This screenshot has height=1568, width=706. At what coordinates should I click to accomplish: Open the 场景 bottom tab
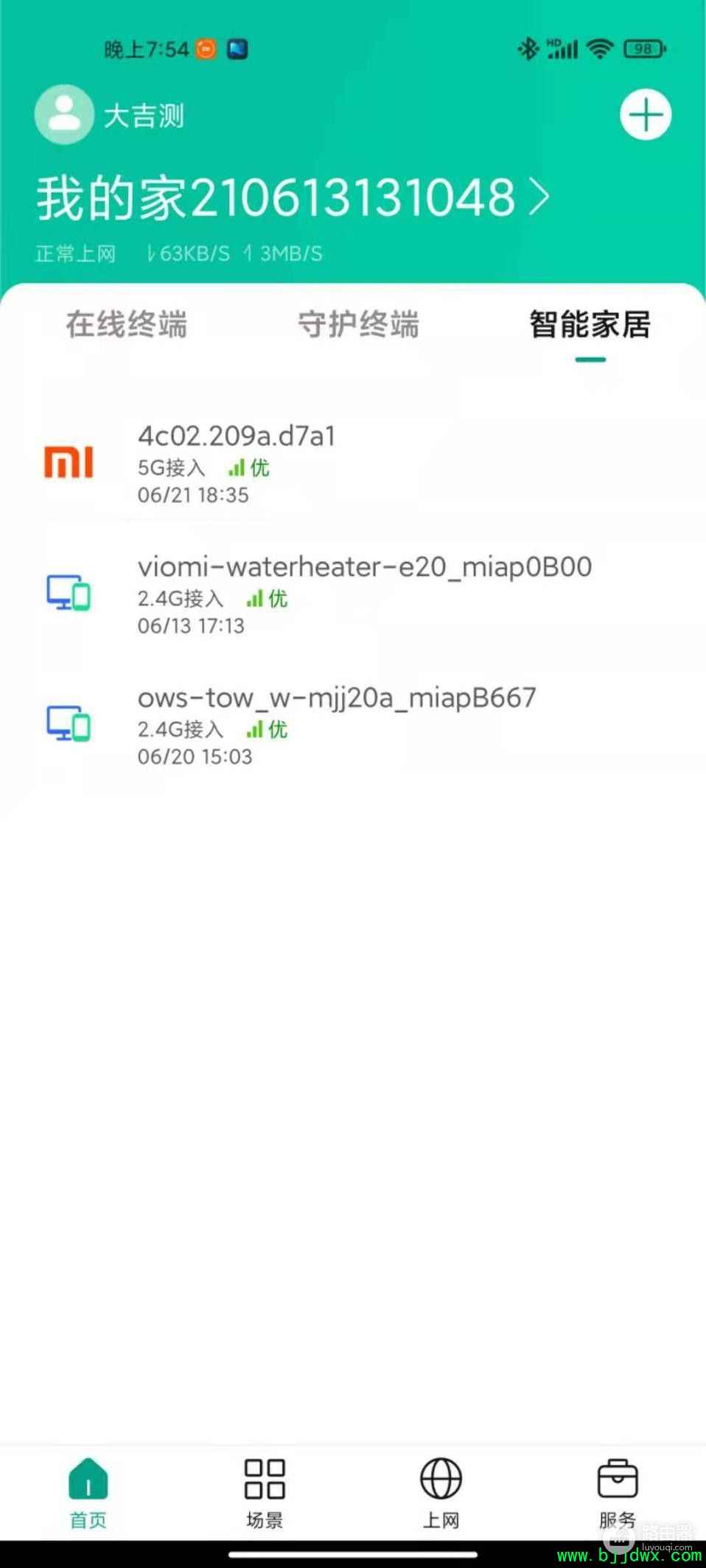(265, 1493)
